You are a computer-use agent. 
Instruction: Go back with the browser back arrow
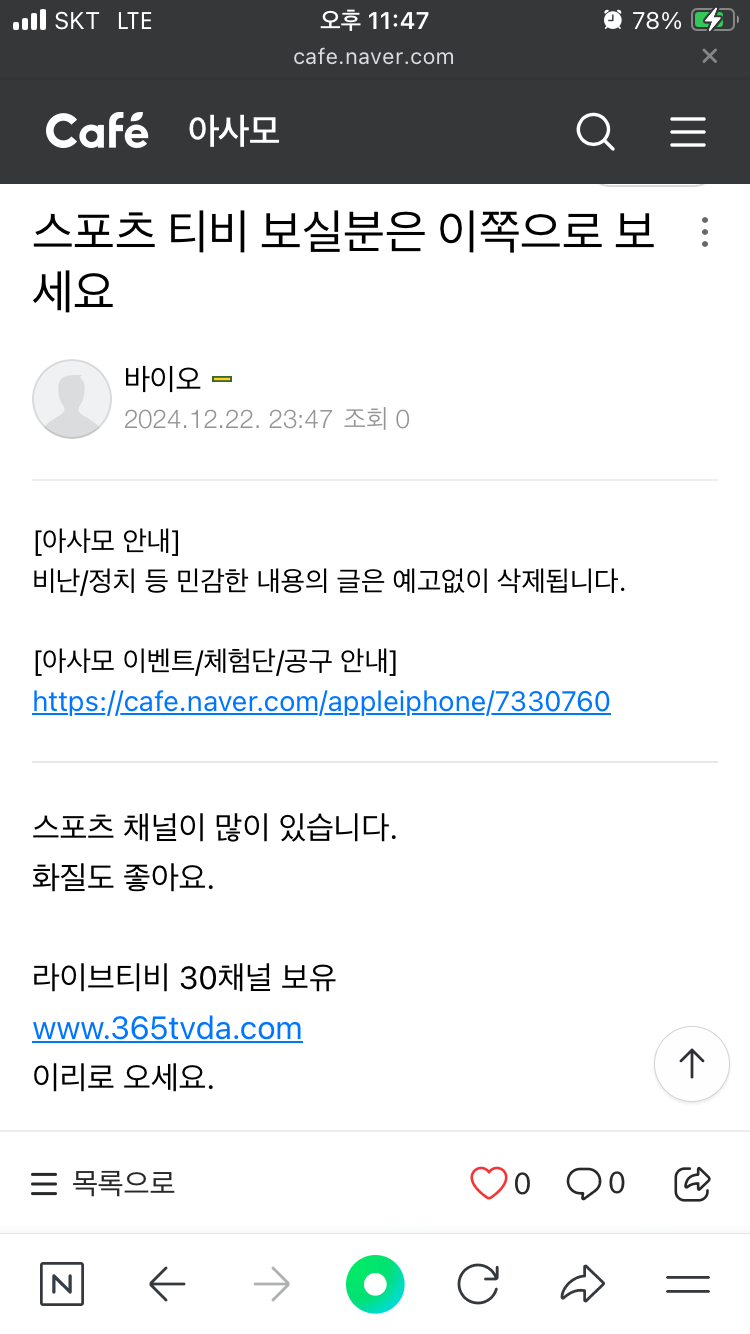(x=167, y=1285)
